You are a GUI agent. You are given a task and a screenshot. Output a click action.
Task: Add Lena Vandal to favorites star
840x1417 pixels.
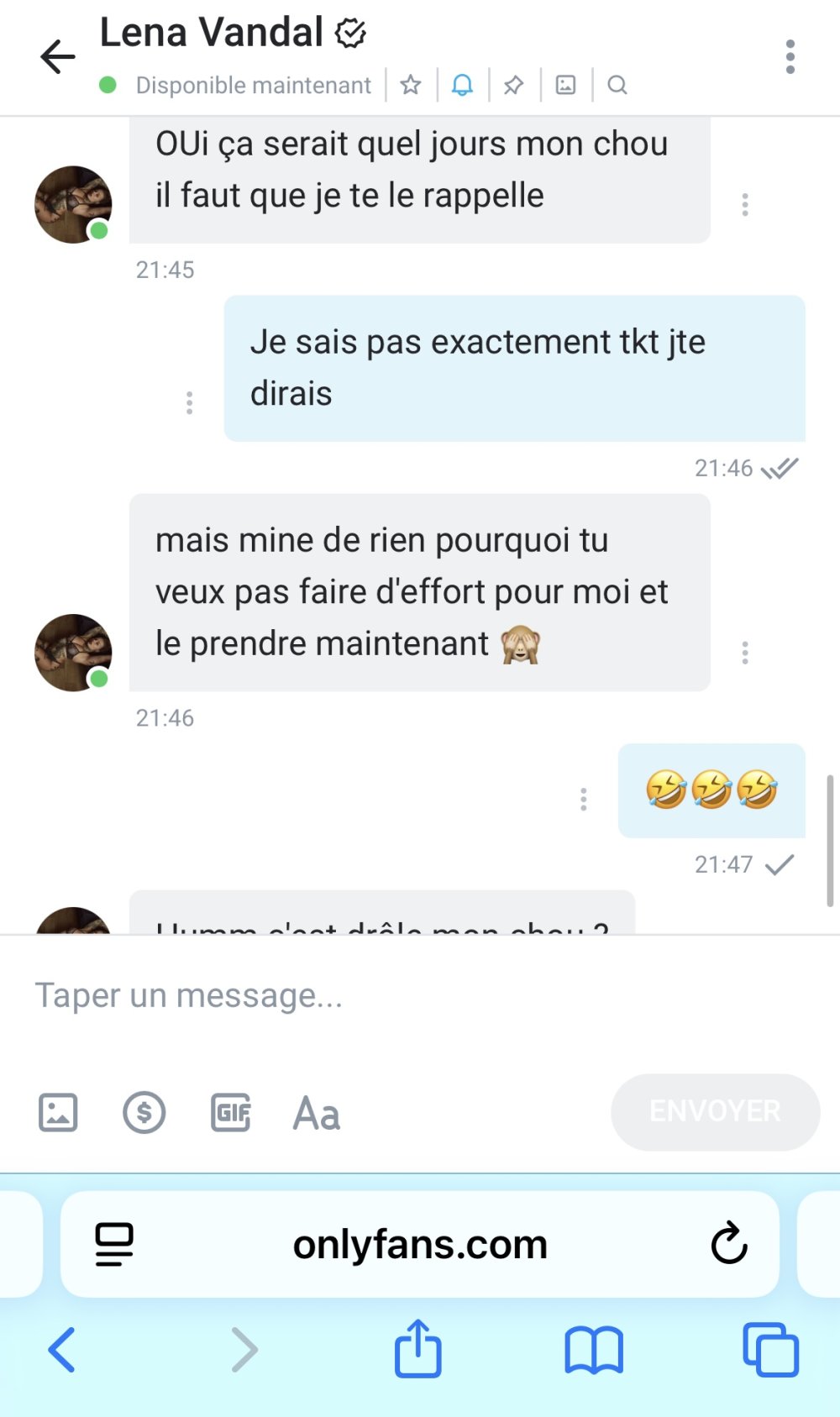411,85
